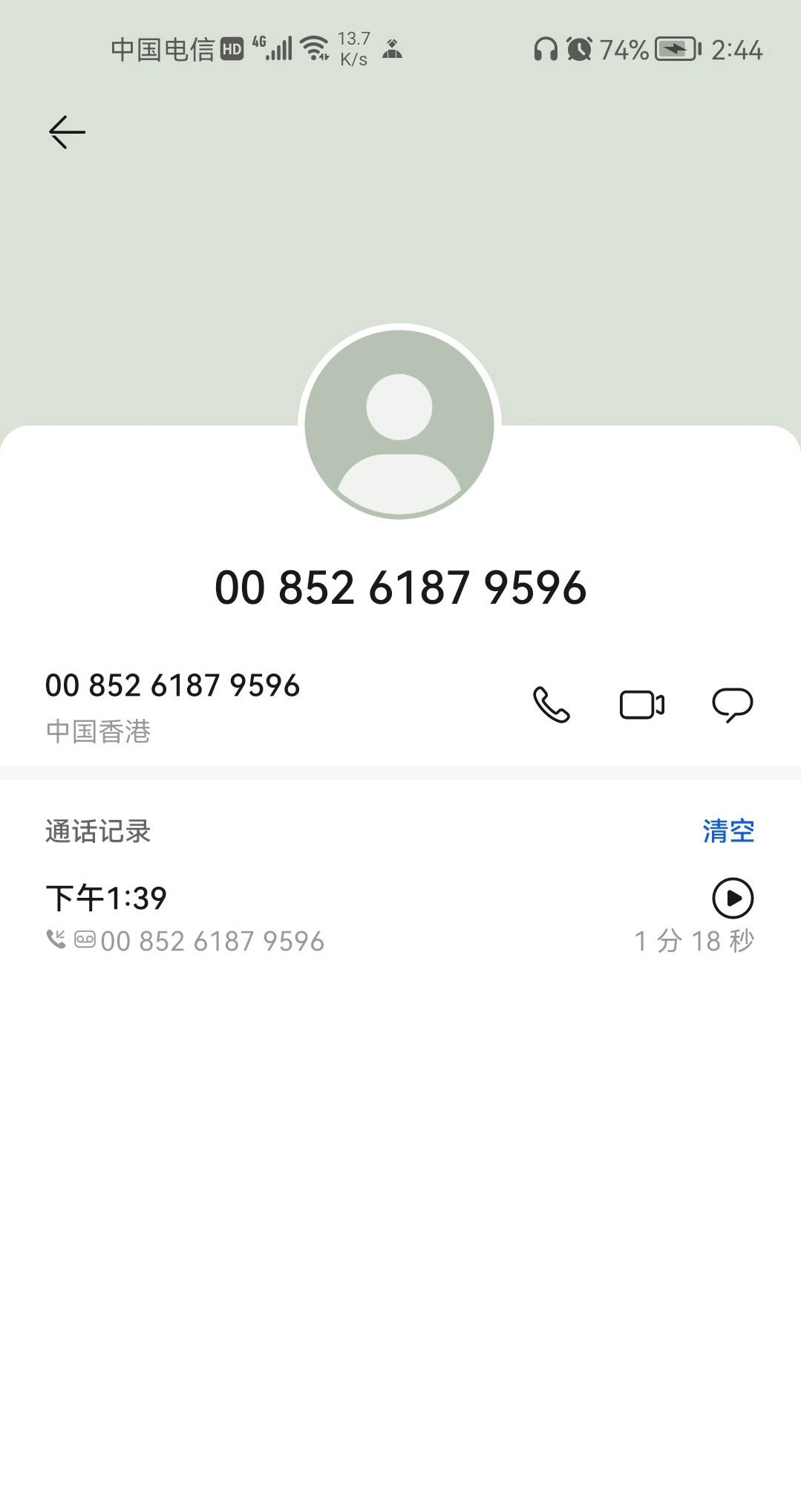Viewport: 801px width, 1512px height.
Task: Start a video call with this number
Action: (642, 705)
